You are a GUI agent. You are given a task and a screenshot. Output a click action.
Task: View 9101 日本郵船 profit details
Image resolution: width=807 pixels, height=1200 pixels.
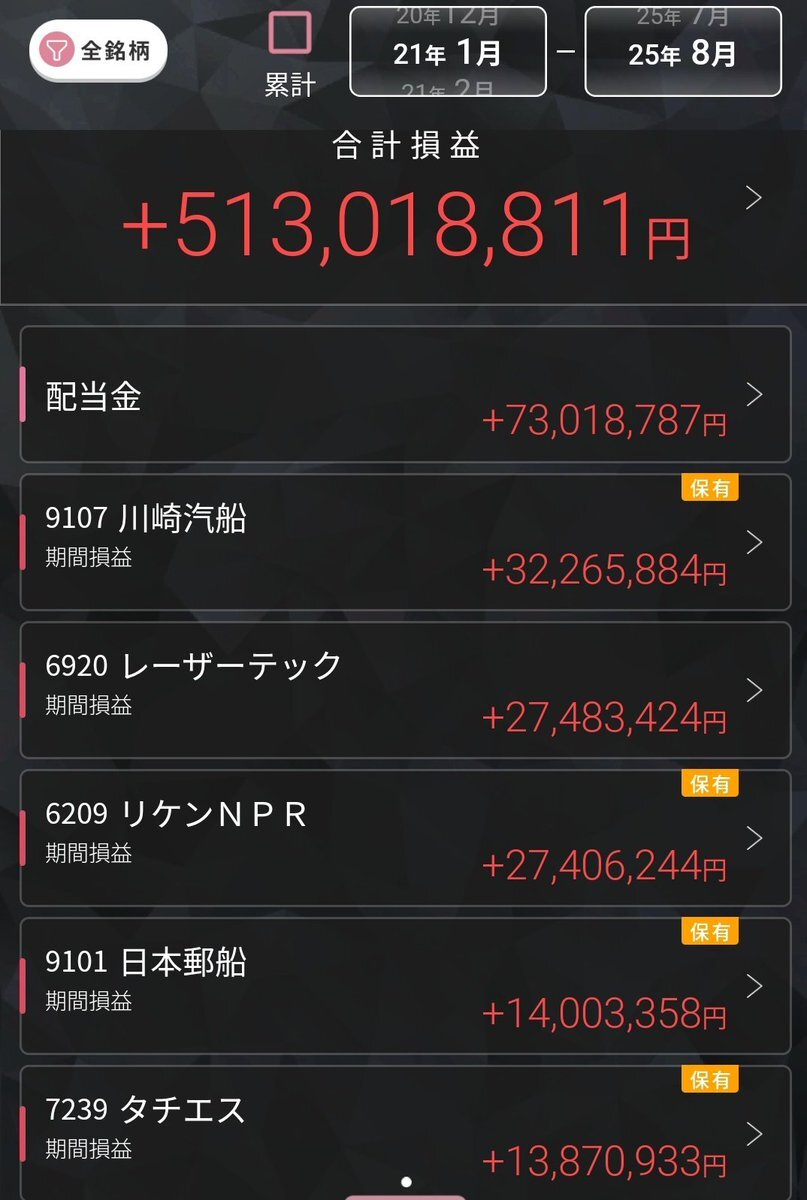(x=405, y=986)
